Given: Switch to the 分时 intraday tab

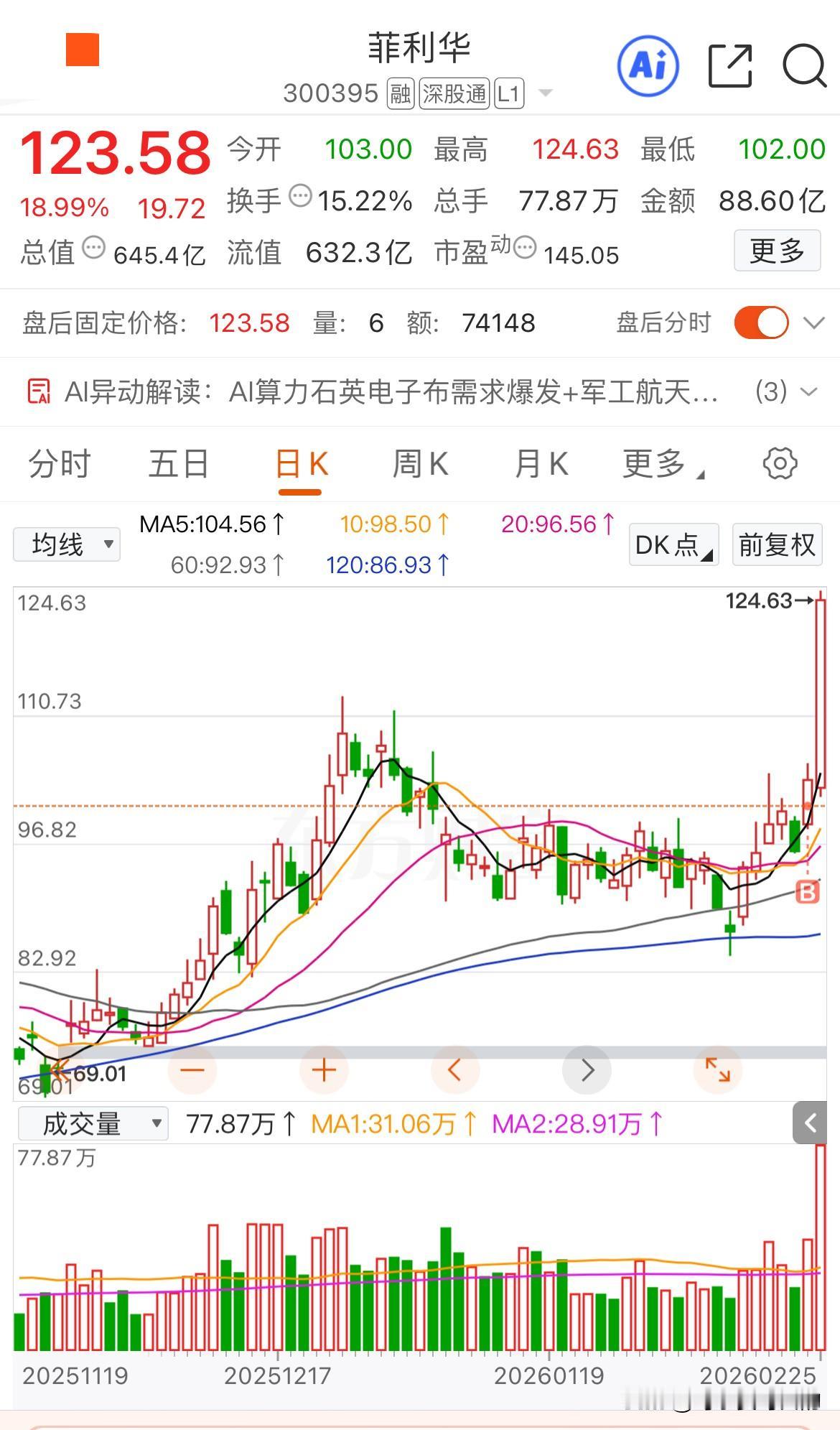Looking at the screenshot, I should point(59,464).
